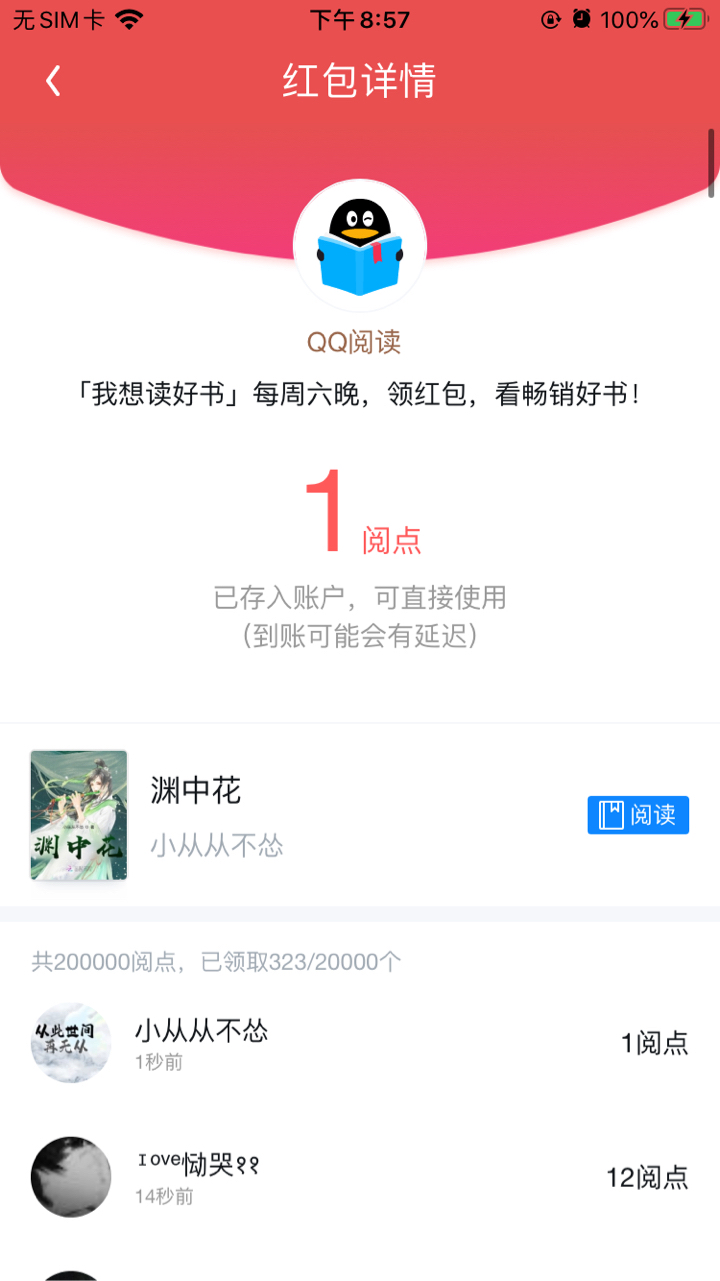
Task: Open the 渊中花 book cover
Action: tap(79, 815)
